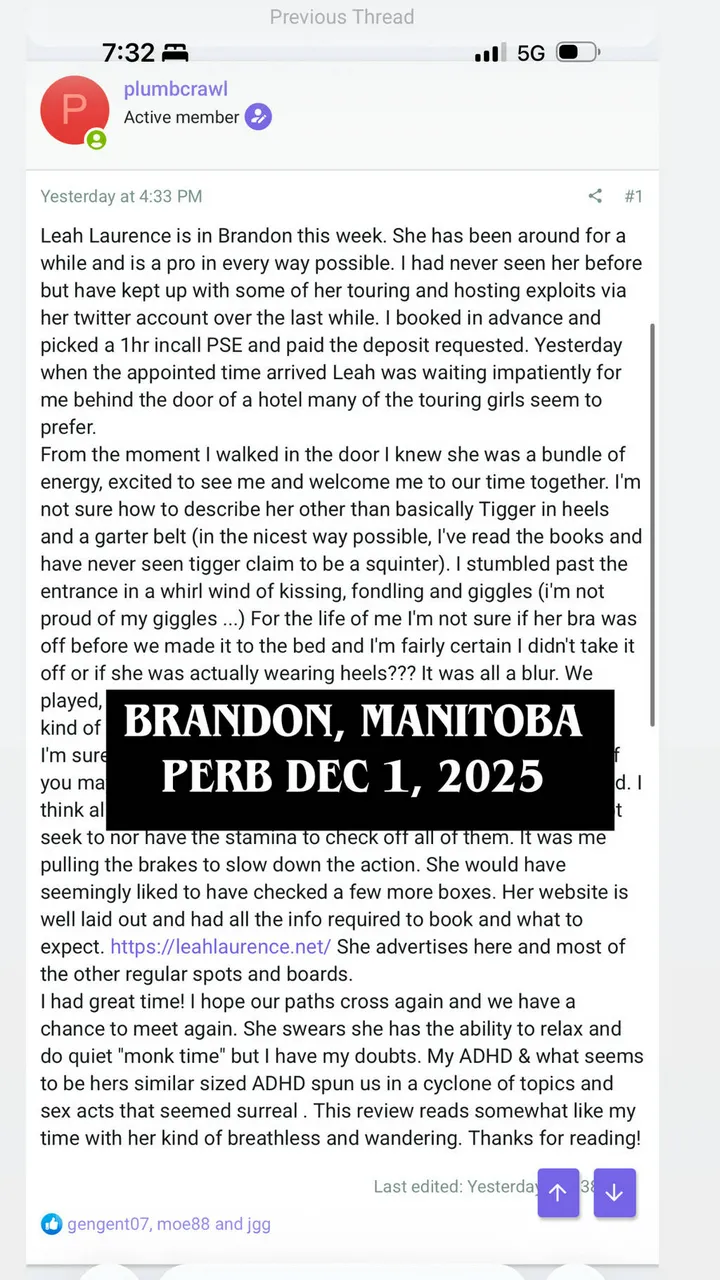Image resolution: width=720 pixels, height=1280 pixels.
Task: Open the #1 post permalink
Action: (x=633, y=196)
